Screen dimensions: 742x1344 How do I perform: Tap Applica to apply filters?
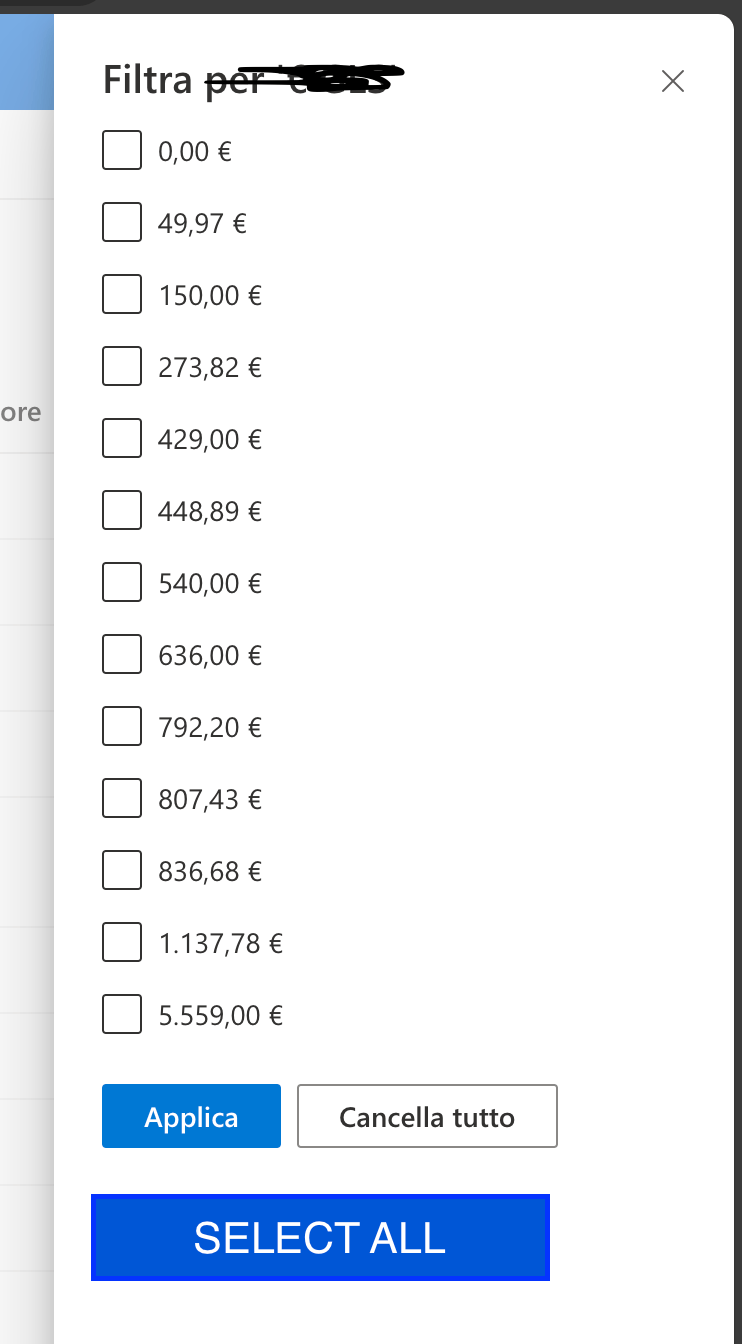coord(191,1116)
